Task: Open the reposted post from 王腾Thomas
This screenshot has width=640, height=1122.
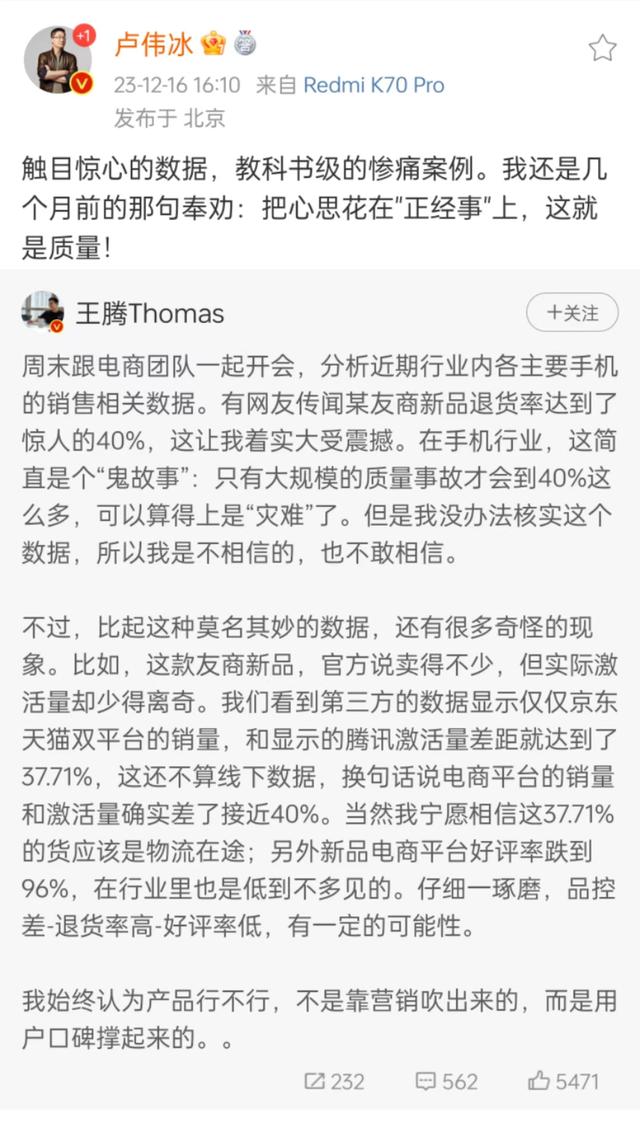Action: click(x=320, y=650)
